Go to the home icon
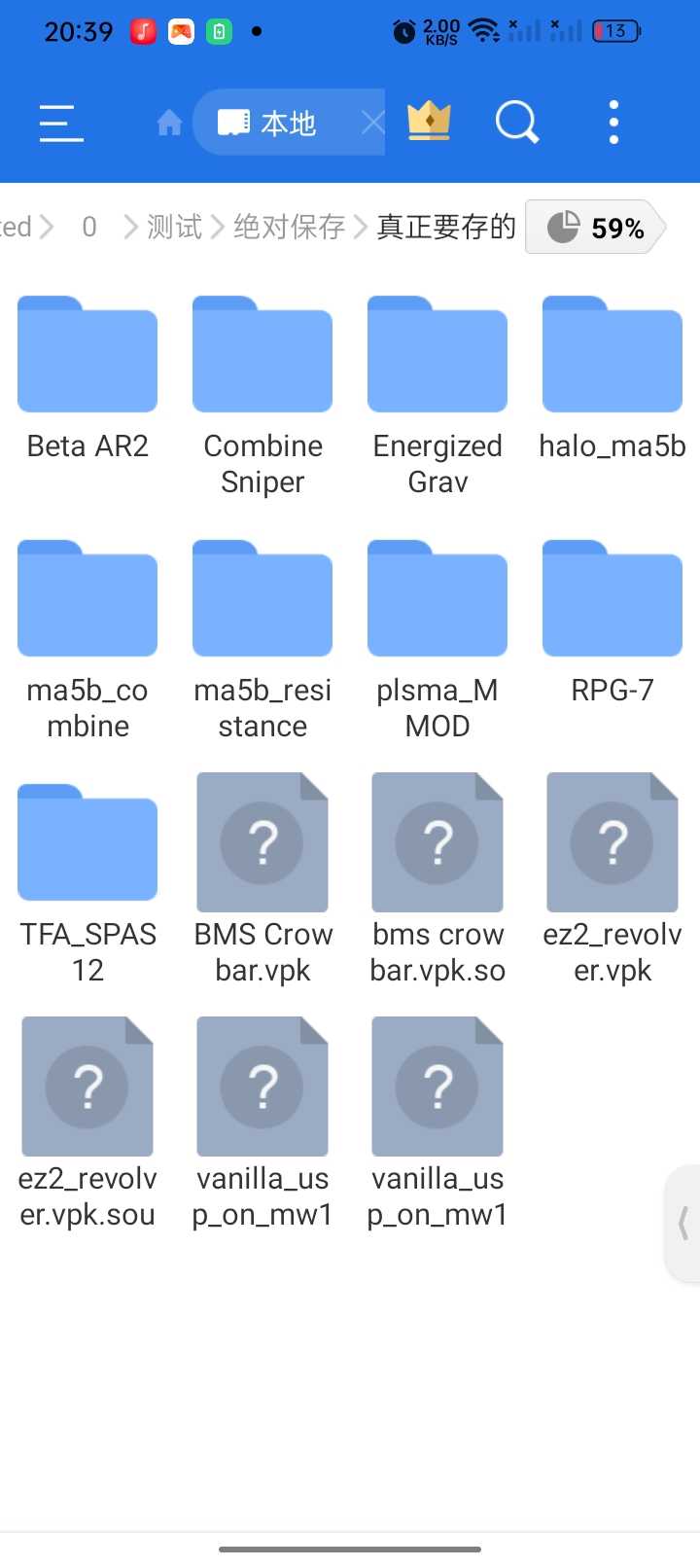Viewport: 700px width, 1568px height. click(169, 124)
